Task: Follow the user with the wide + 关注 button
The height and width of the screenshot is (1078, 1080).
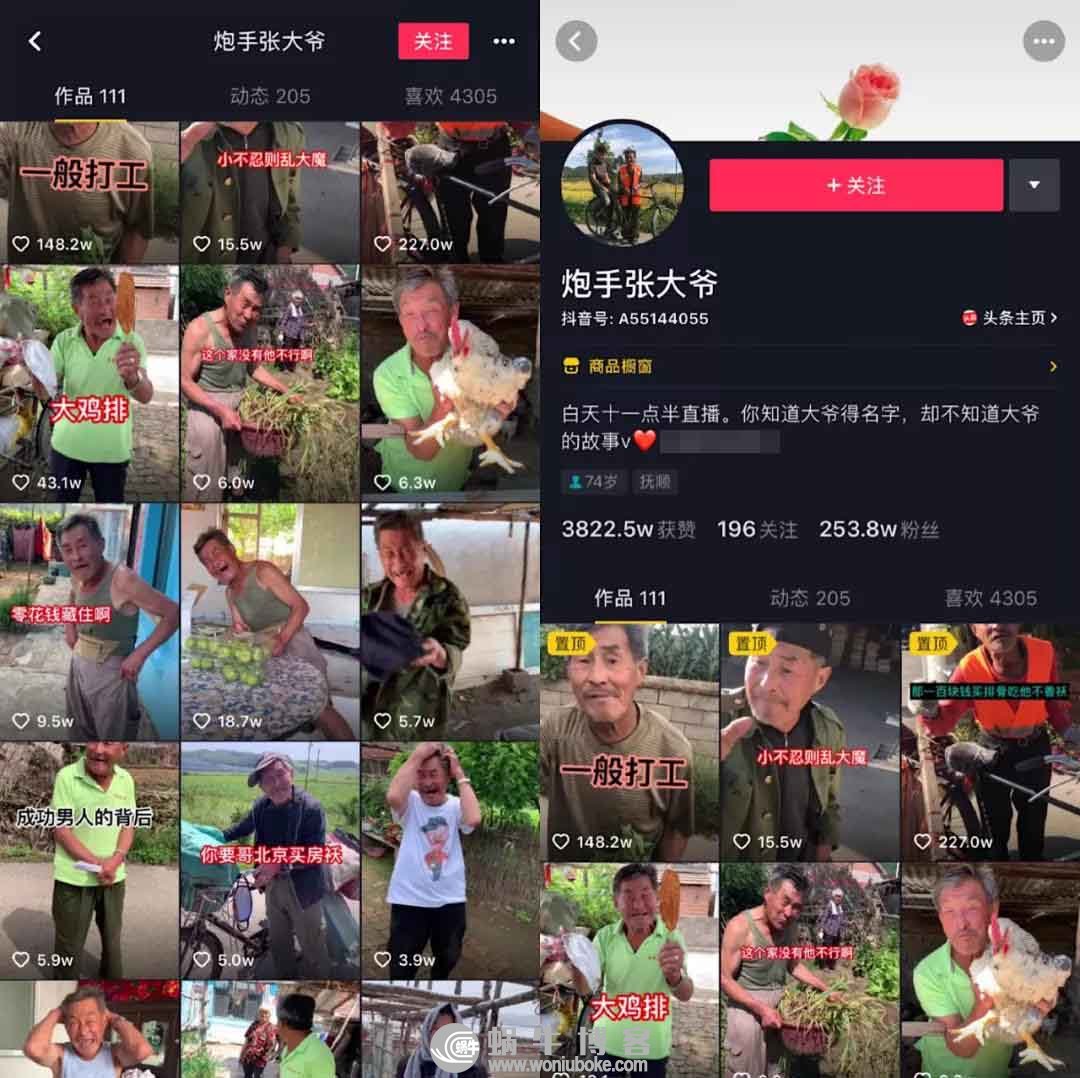Action: [x=856, y=185]
